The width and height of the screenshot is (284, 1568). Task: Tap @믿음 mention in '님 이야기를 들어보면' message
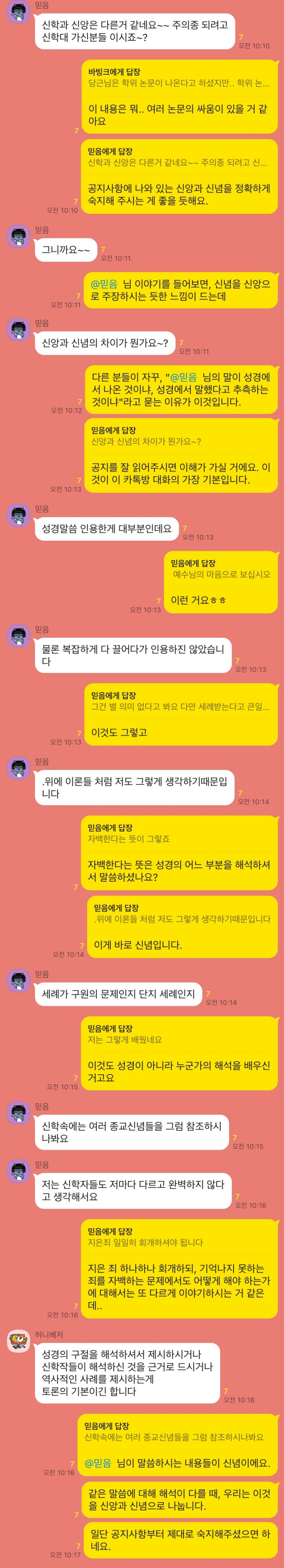[x=104, y=284]
